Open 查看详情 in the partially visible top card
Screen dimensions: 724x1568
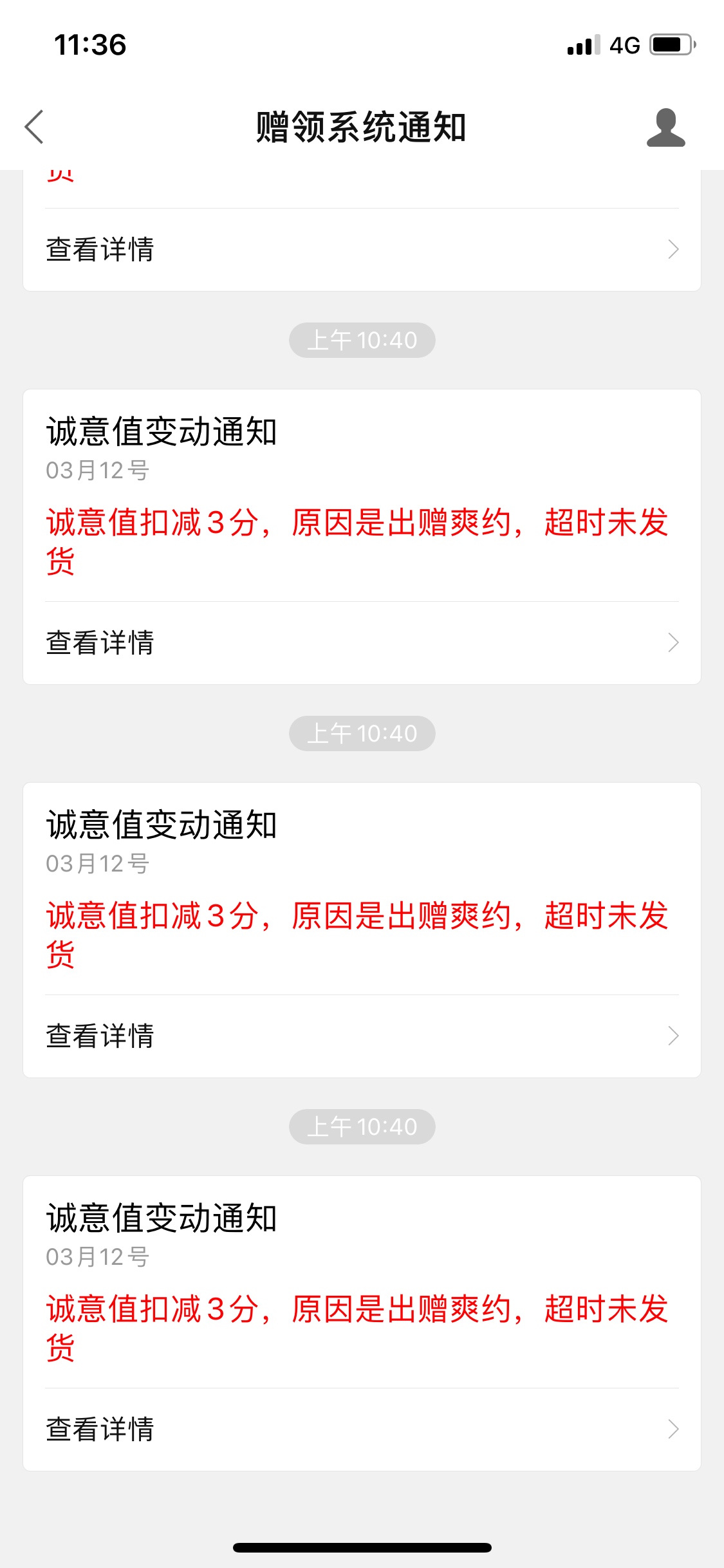tap(362, 250)
